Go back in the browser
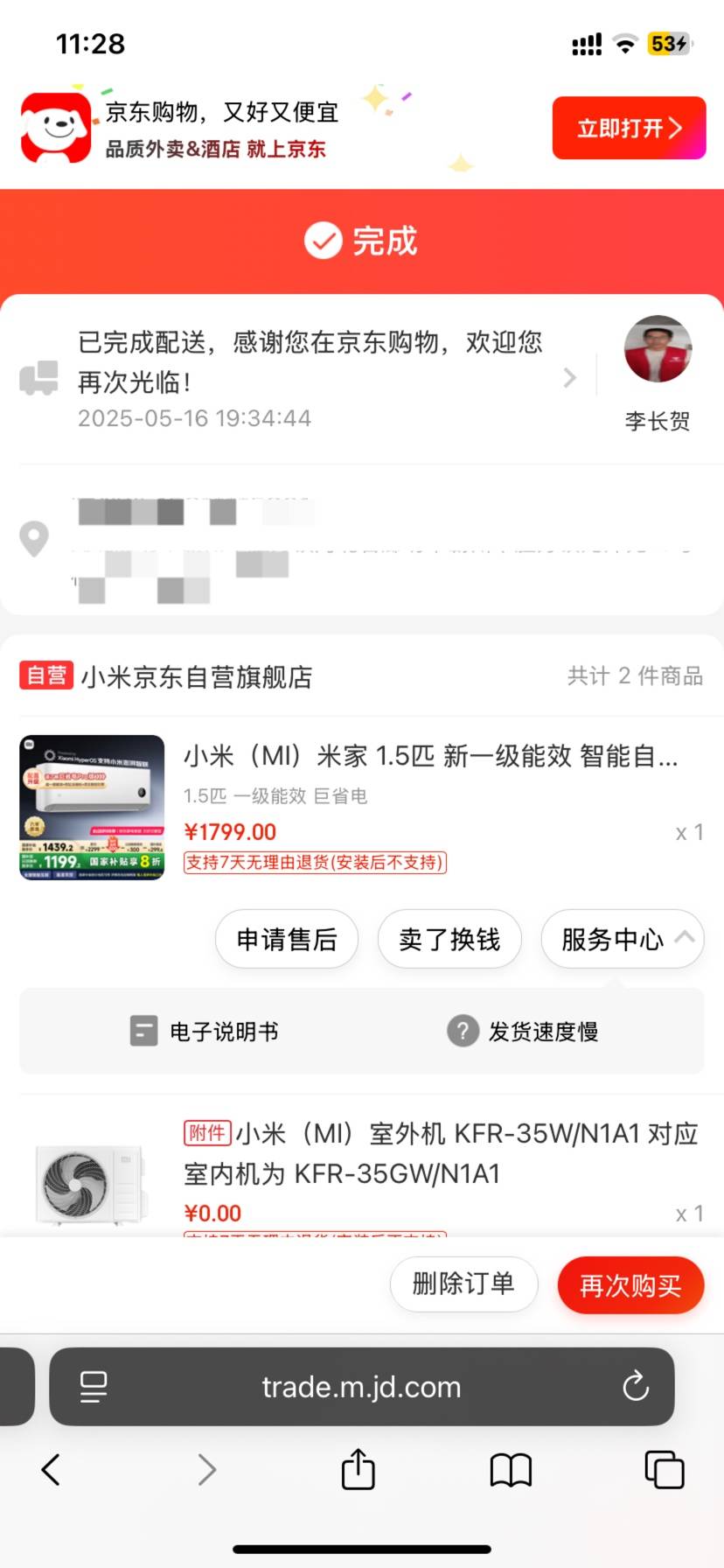 (51, 1470)
